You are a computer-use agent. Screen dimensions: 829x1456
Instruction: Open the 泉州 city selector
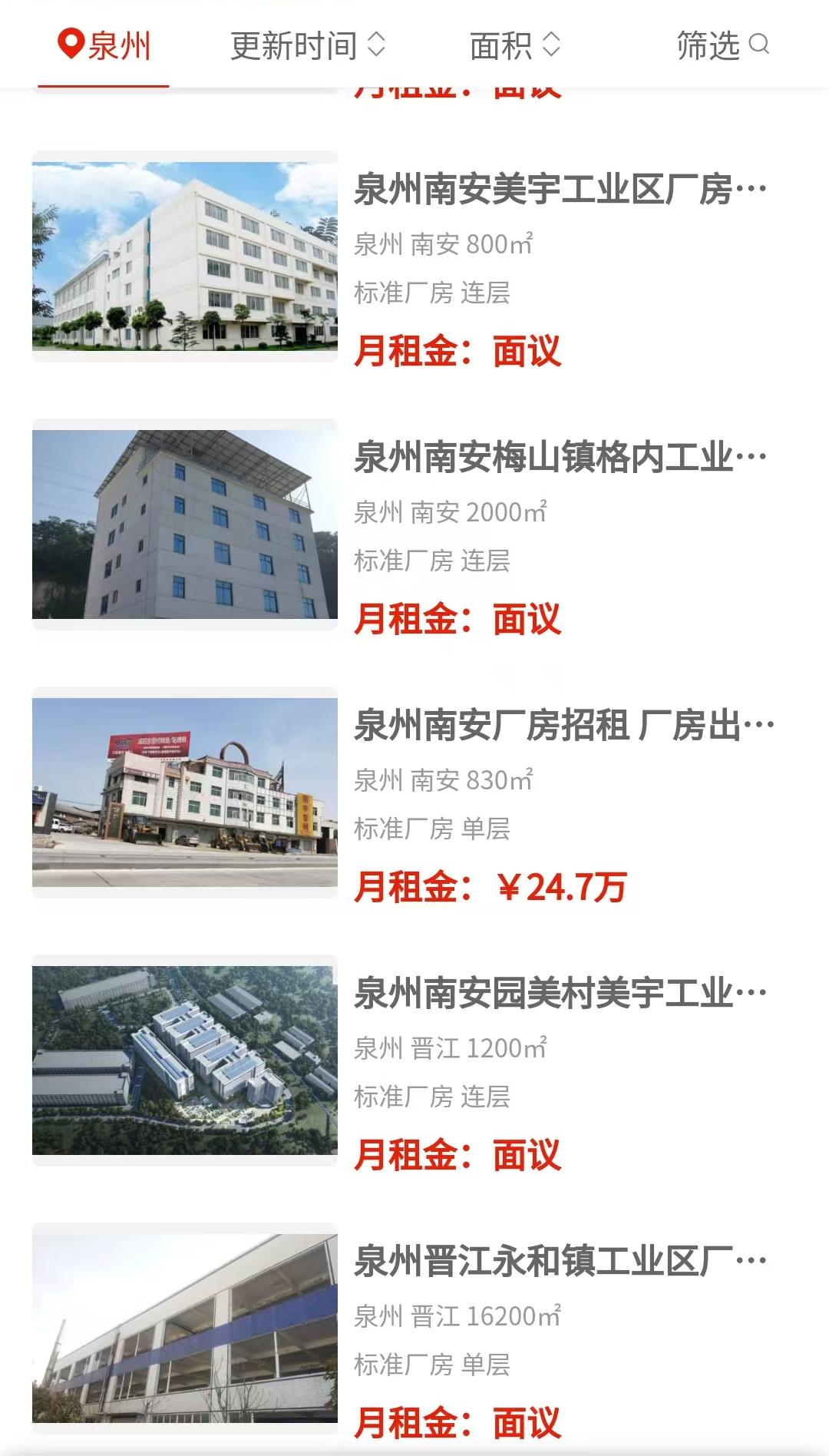point(104,45)
